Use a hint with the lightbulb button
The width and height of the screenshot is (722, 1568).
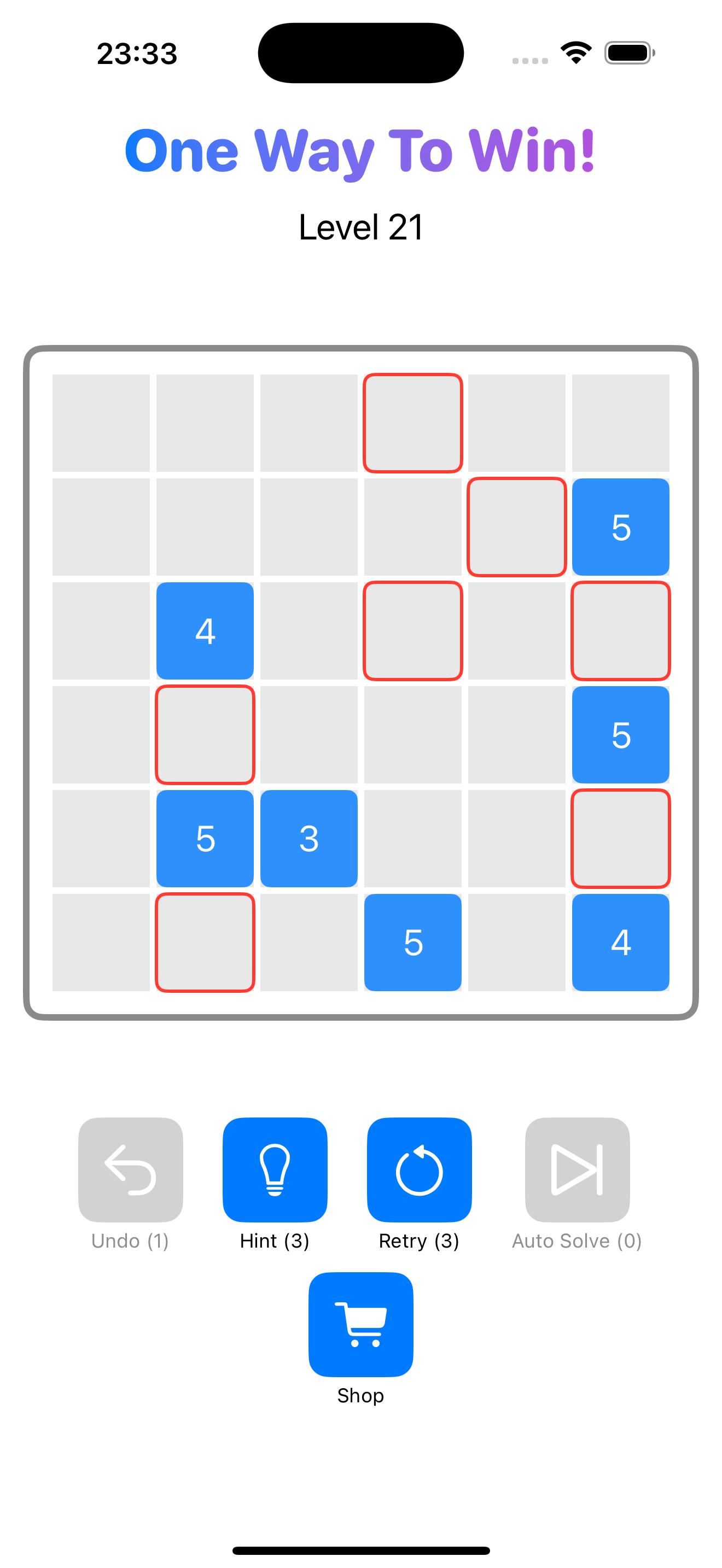pyautogui.click(x=275, y=1169)
